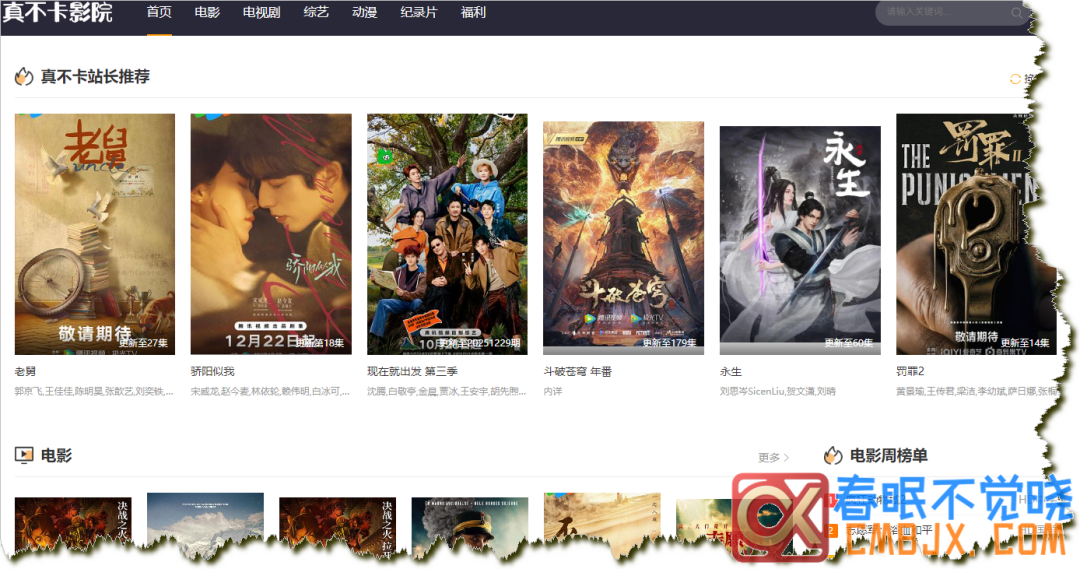Tap 更多 in the 电影 section
Screen dimensions: 1080x569
coord(773,457)
